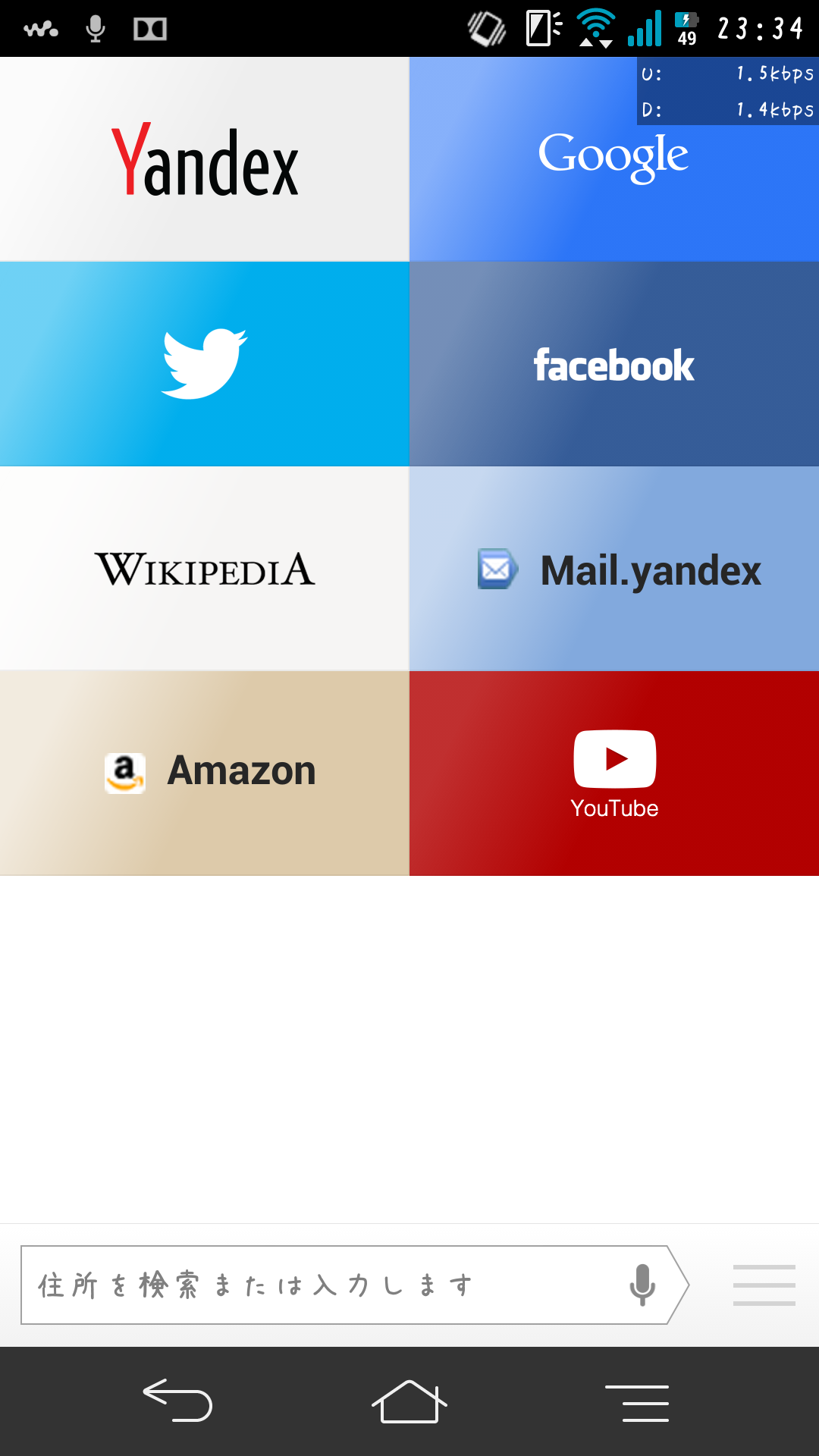Open the Wikipedia tile
Image resolution: width=819 pixels, height=1456 pixels.
click(x=205, y=569)
